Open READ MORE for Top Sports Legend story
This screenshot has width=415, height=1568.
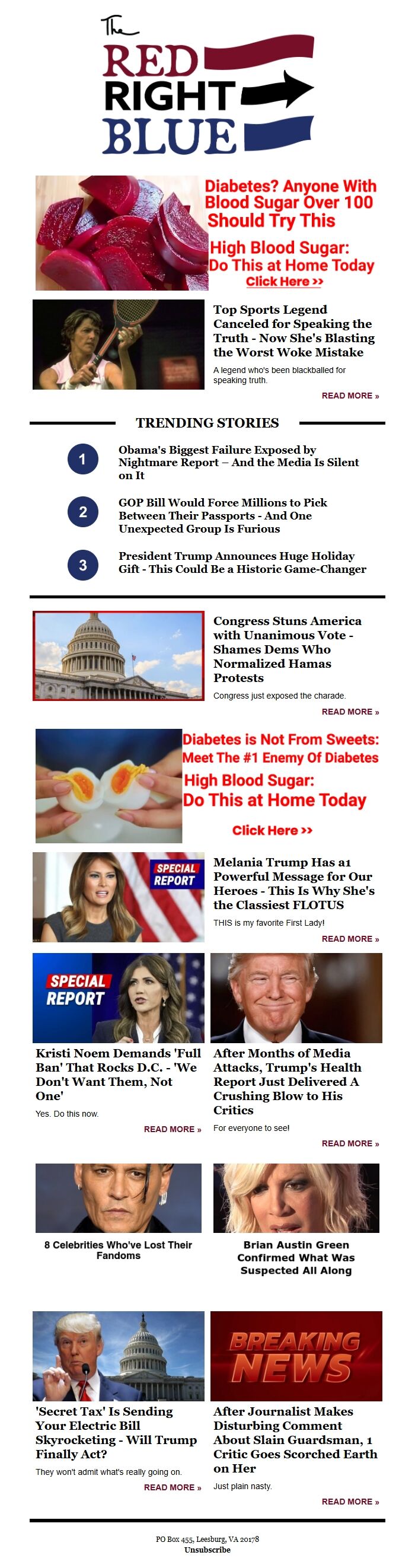coord(350,396)
